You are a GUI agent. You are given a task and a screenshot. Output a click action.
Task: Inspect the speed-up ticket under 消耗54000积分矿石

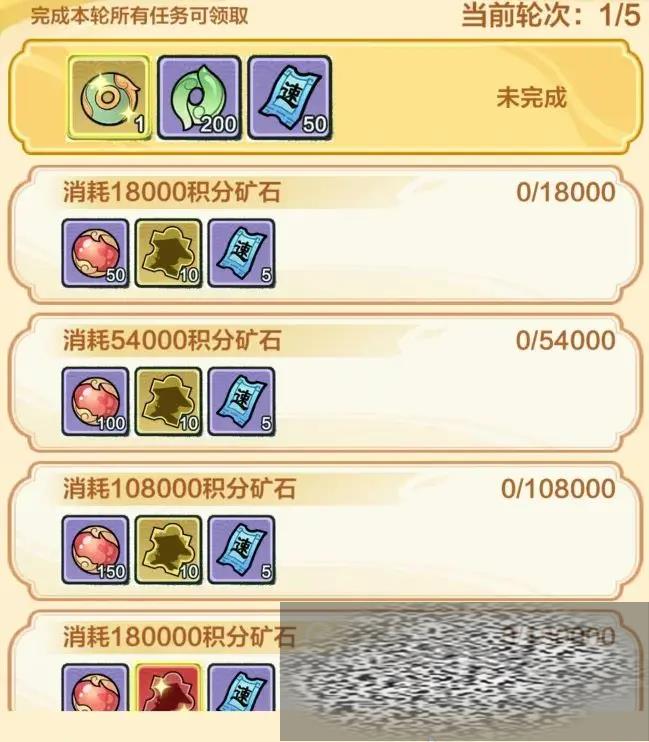pyautogui.click(x=240, y=402)
